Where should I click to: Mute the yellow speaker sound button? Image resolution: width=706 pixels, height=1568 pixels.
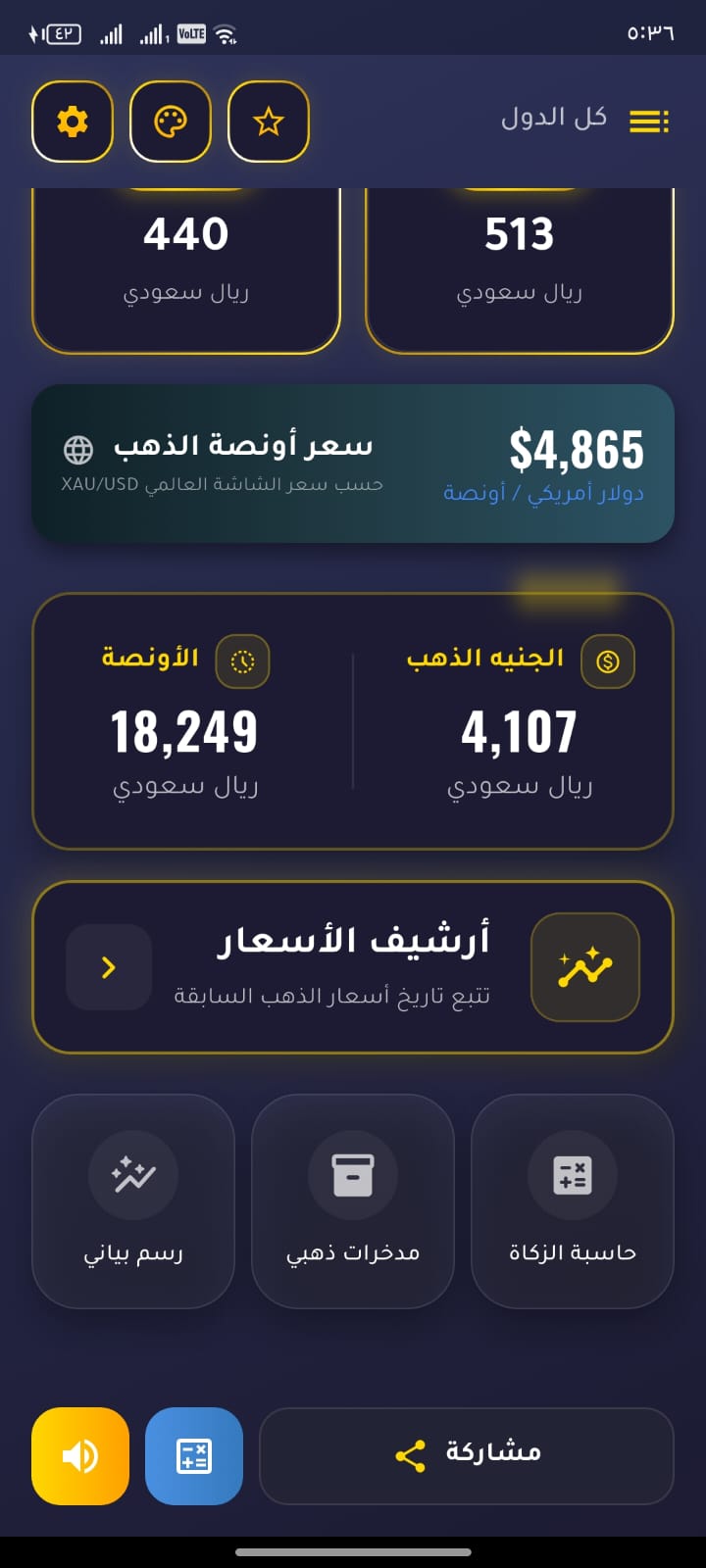(79, 1455)
